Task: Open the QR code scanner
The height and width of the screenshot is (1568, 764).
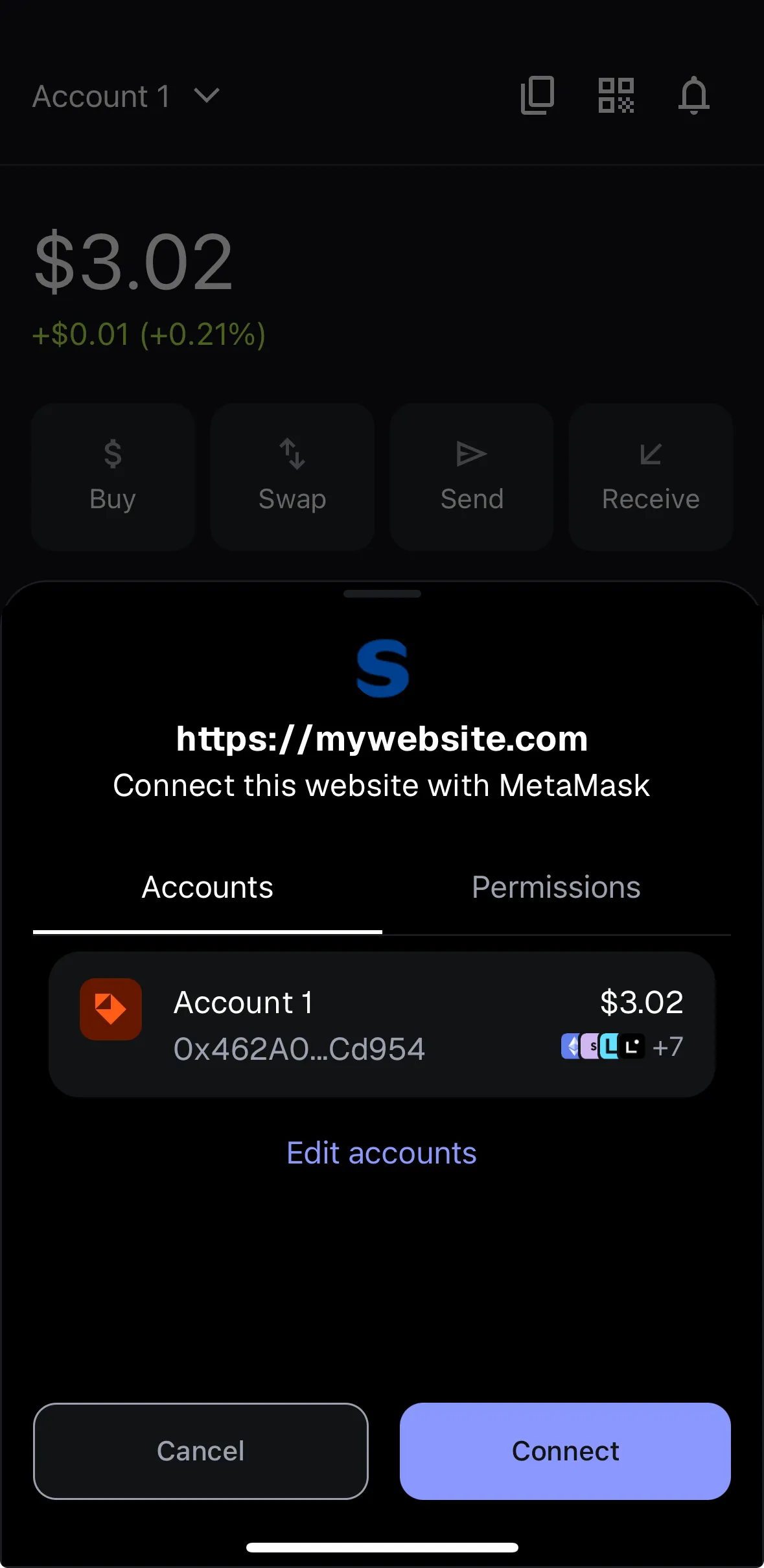Action: (x=616, y=96)
